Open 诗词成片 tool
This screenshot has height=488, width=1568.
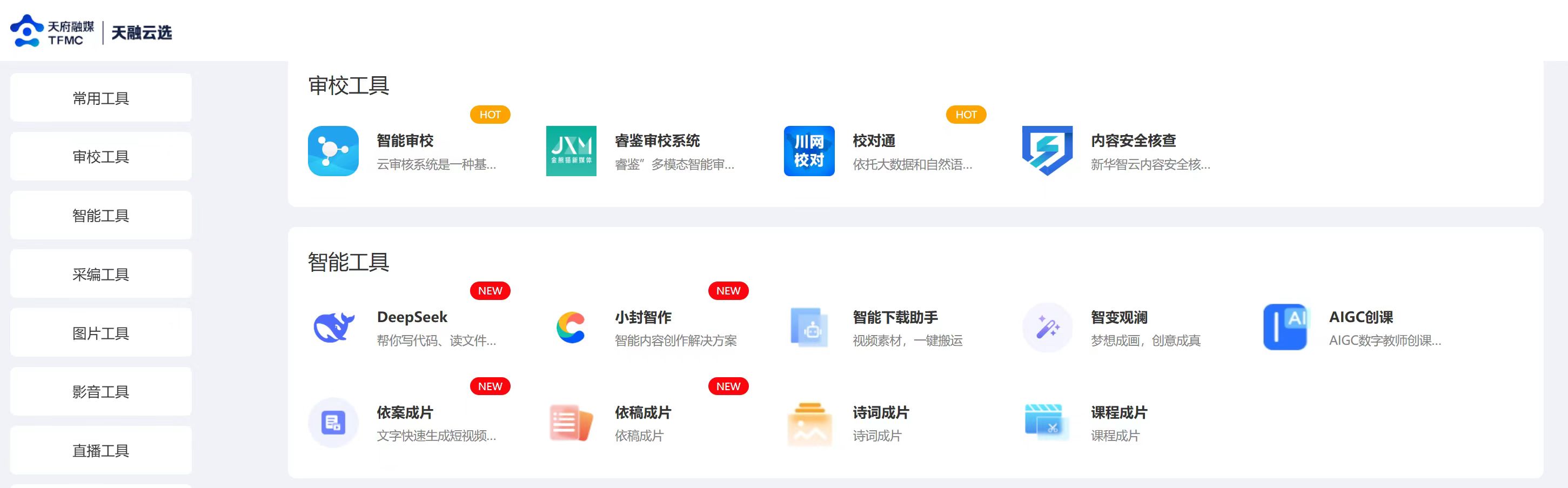881,412
